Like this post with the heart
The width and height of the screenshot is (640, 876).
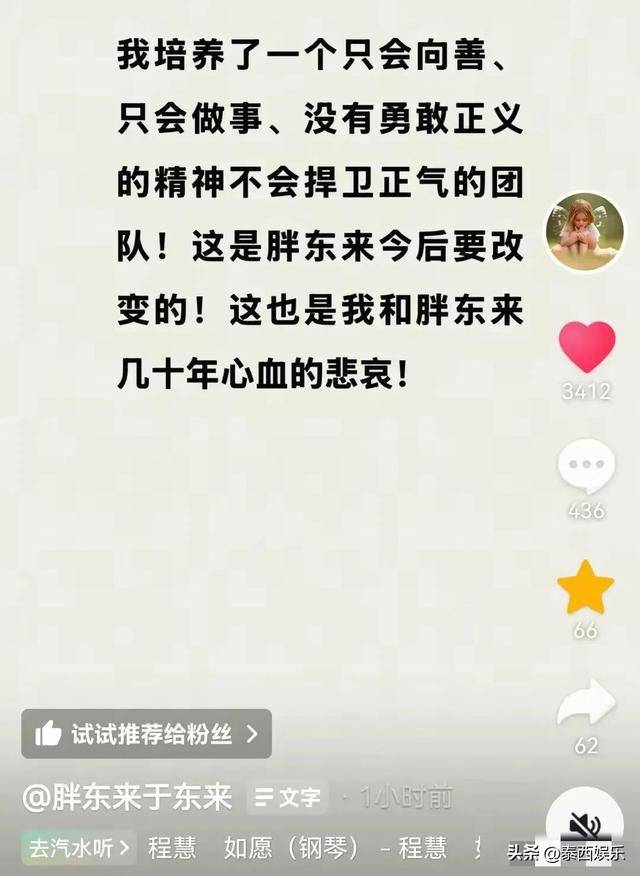586,347
